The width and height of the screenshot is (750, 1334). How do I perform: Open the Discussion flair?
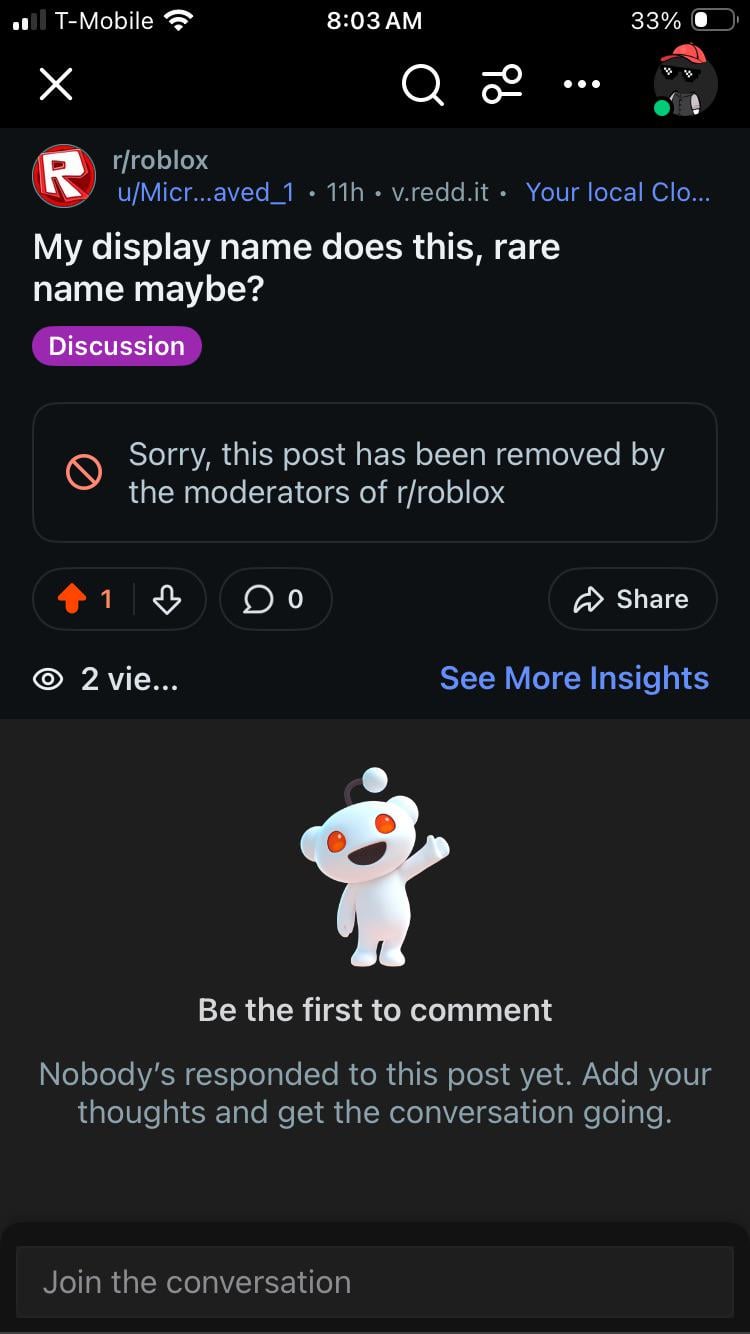coord(117,346)
